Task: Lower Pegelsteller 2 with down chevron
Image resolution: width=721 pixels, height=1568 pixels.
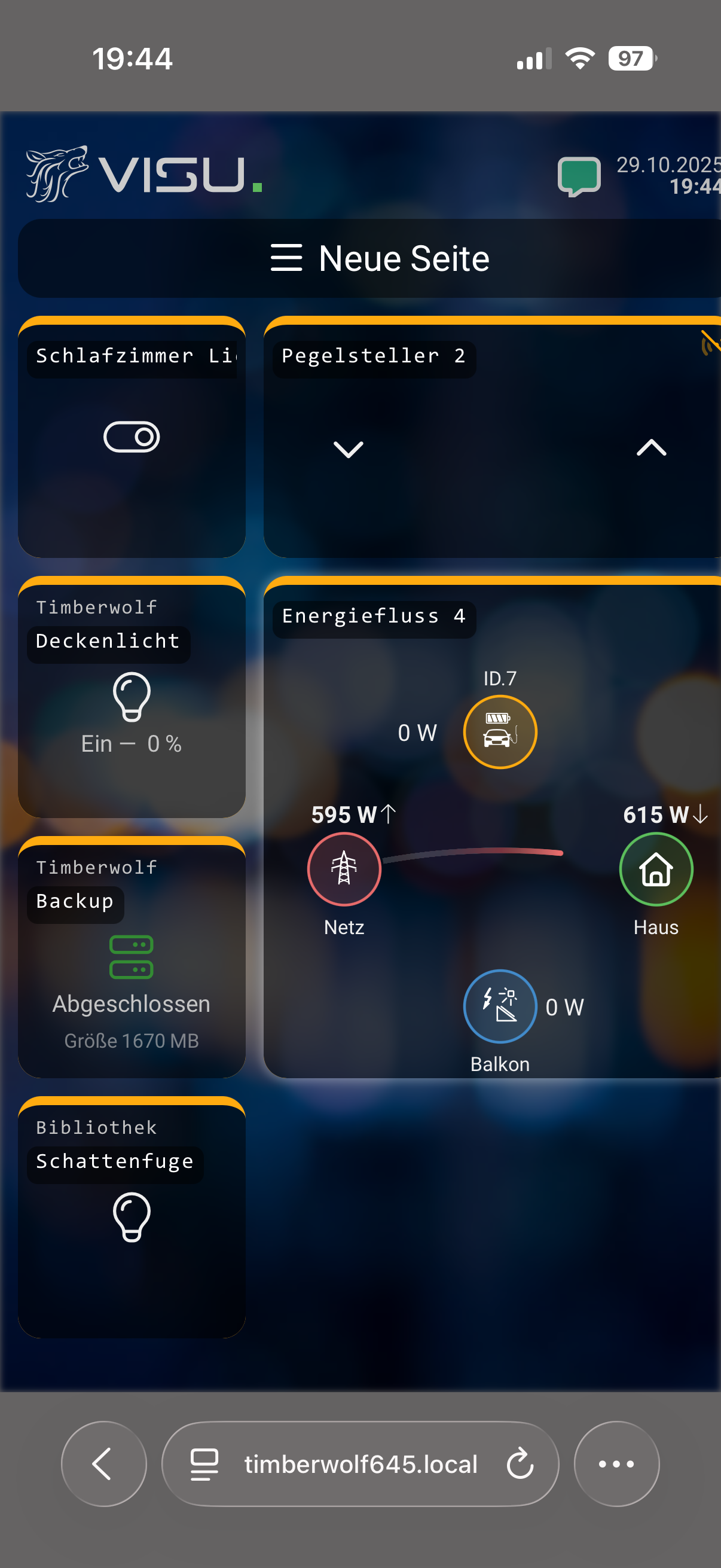Action: (x=349, y=449)
